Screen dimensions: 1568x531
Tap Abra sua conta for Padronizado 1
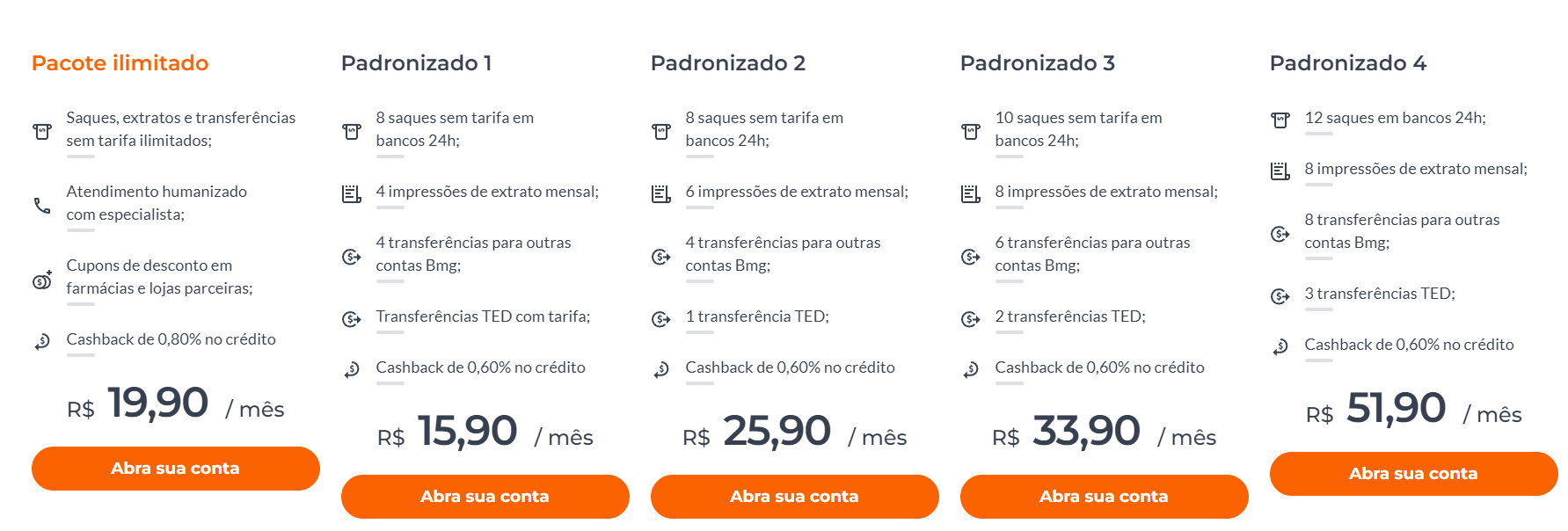[485, 497]
